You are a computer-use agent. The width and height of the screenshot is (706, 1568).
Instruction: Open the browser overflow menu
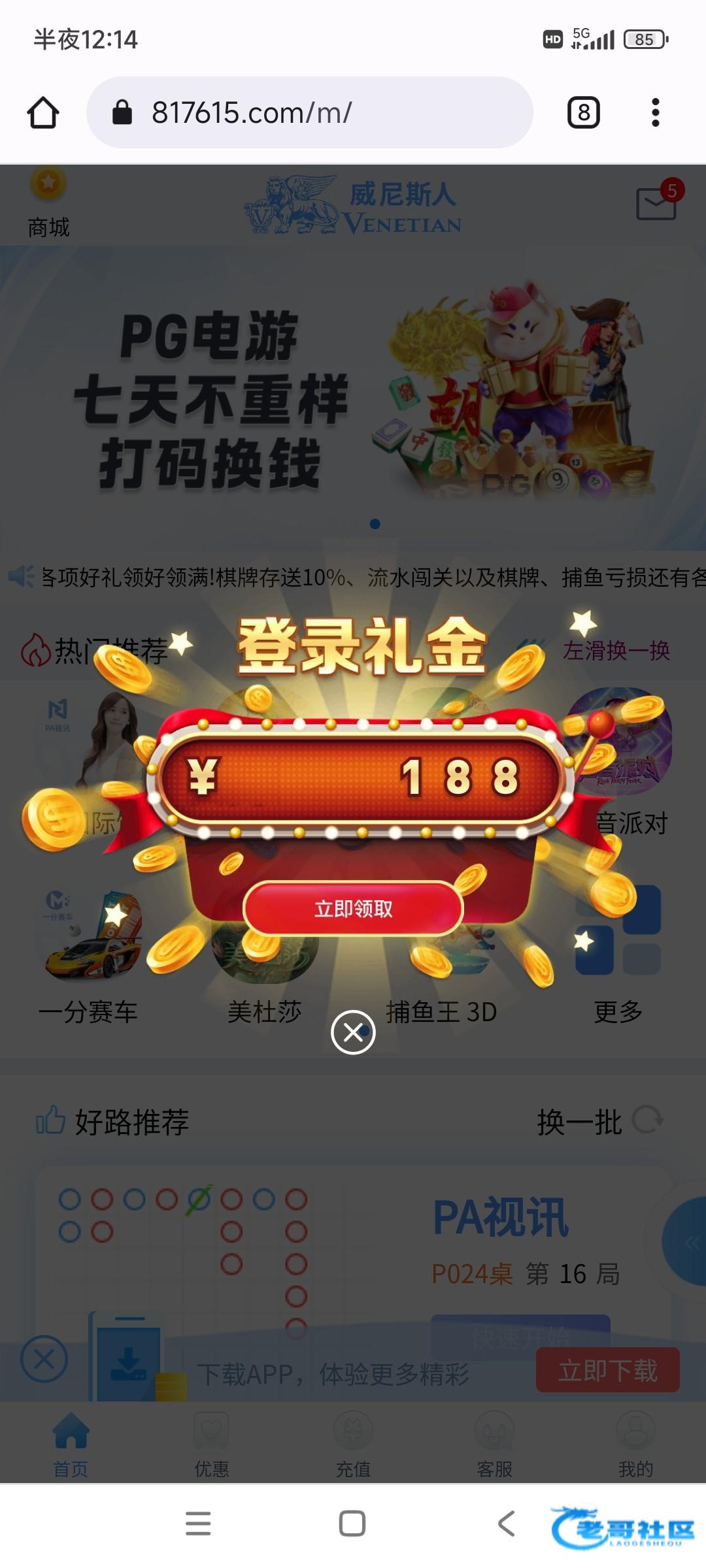pyautogui.click(x=655, y=112)
